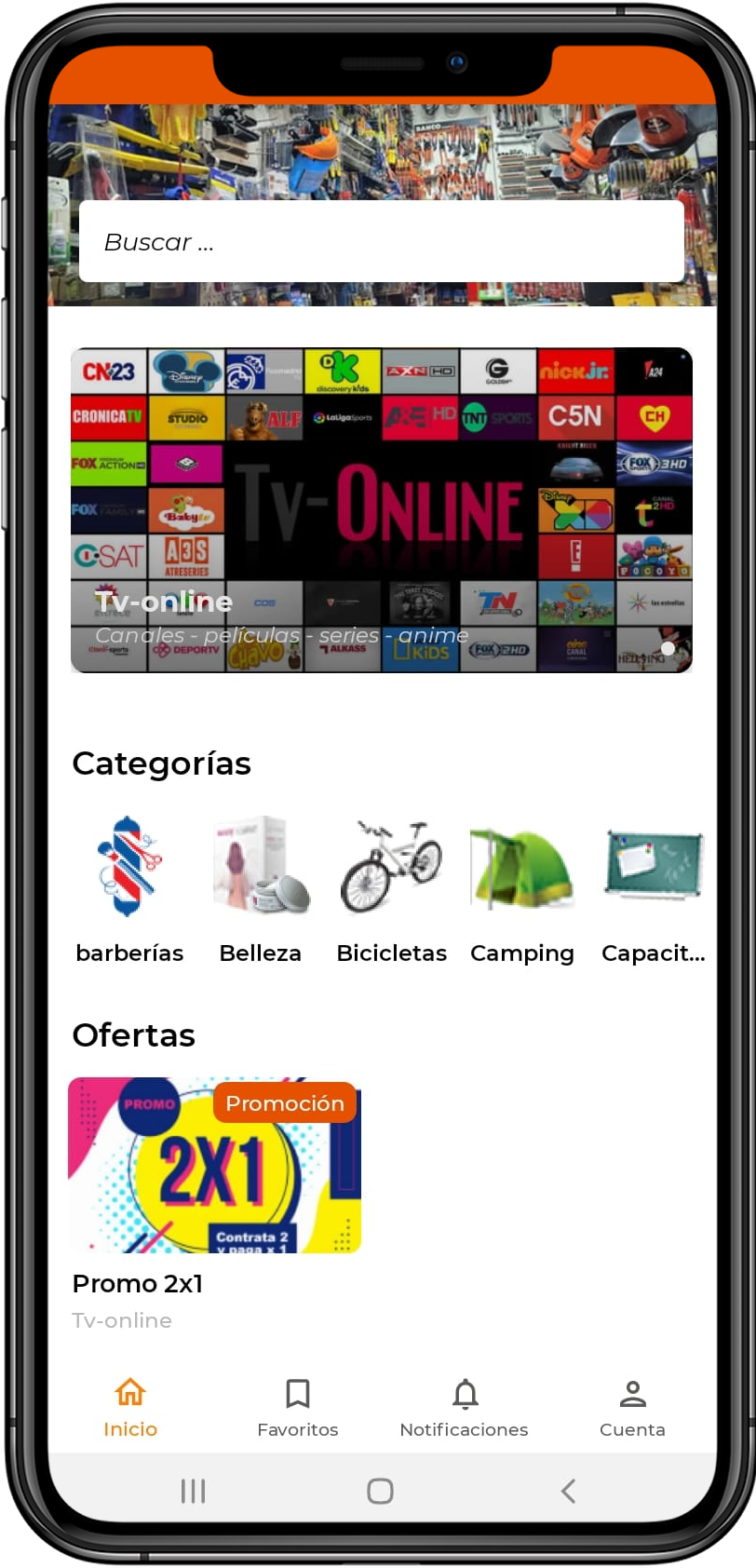Viewport: 756px width, 1568px height.
Task: Tap the system home button
Action: click(x=380, y=1491)
